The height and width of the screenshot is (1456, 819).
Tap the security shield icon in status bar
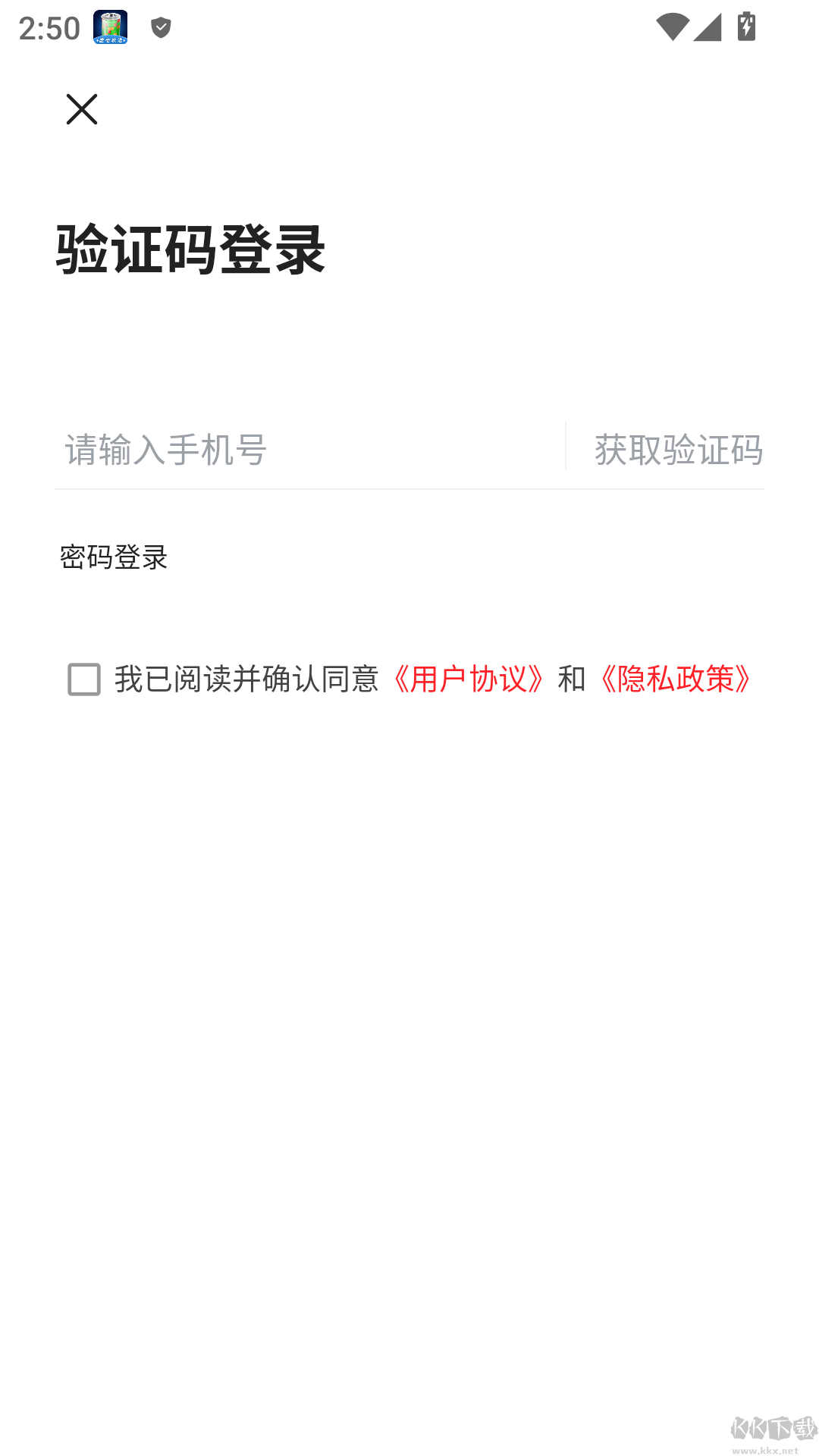[160, 29]
